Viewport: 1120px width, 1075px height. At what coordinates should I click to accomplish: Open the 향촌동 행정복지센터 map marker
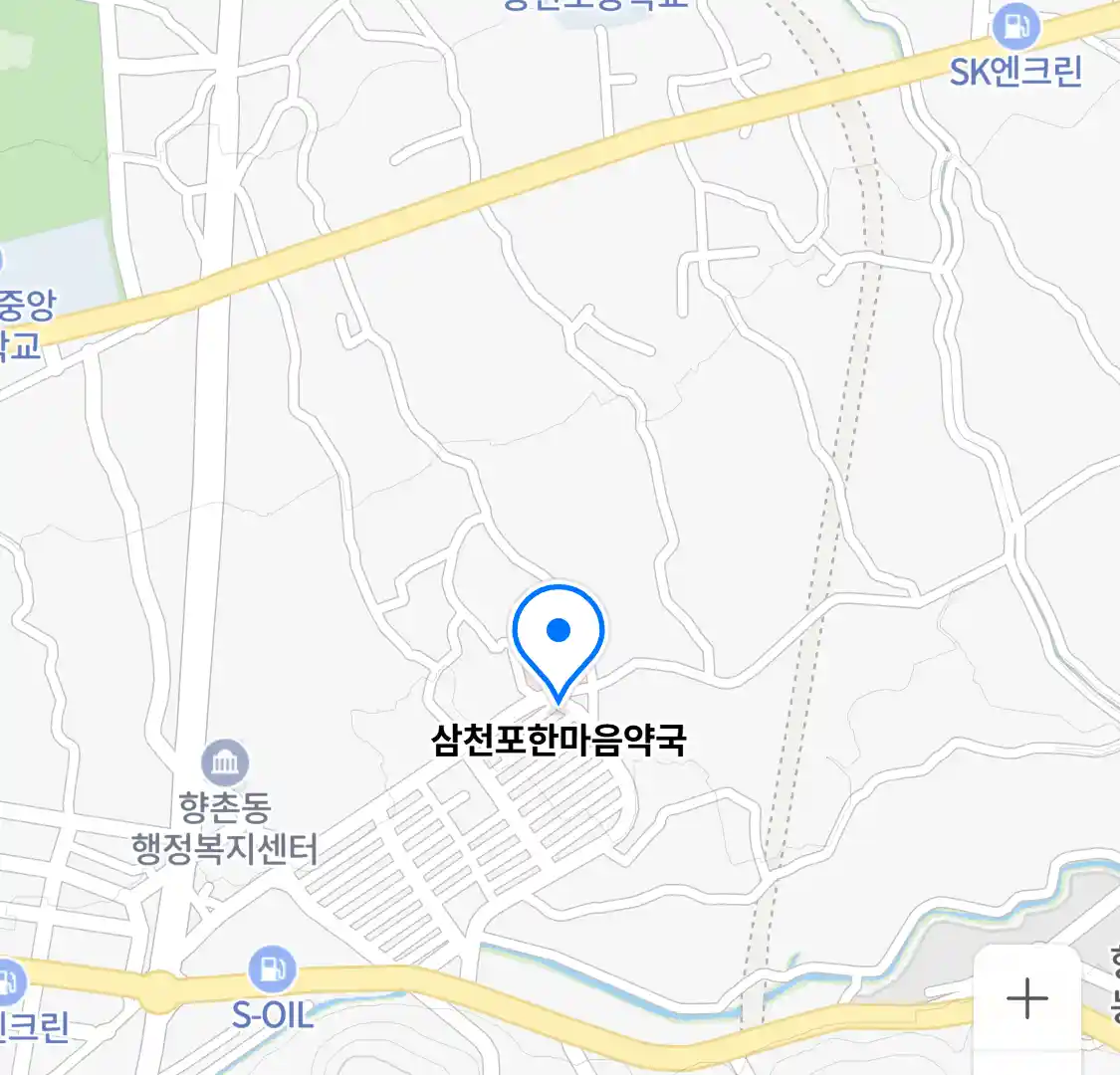[x=226, y=764]
